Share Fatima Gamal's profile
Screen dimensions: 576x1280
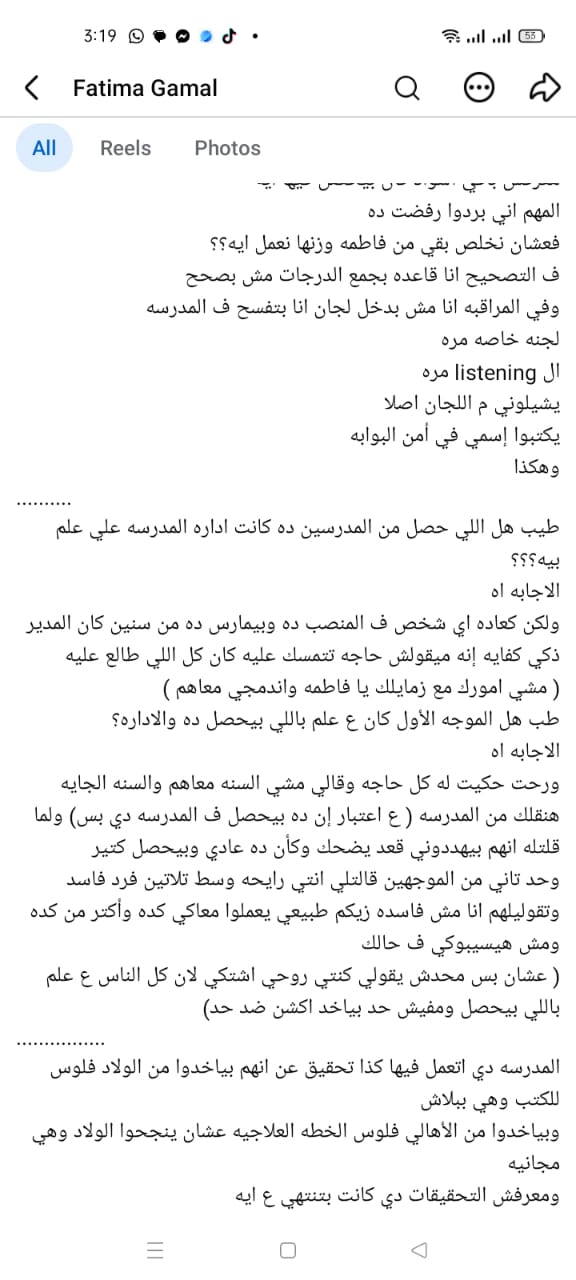pyautogui.click(x=544, y=88)
